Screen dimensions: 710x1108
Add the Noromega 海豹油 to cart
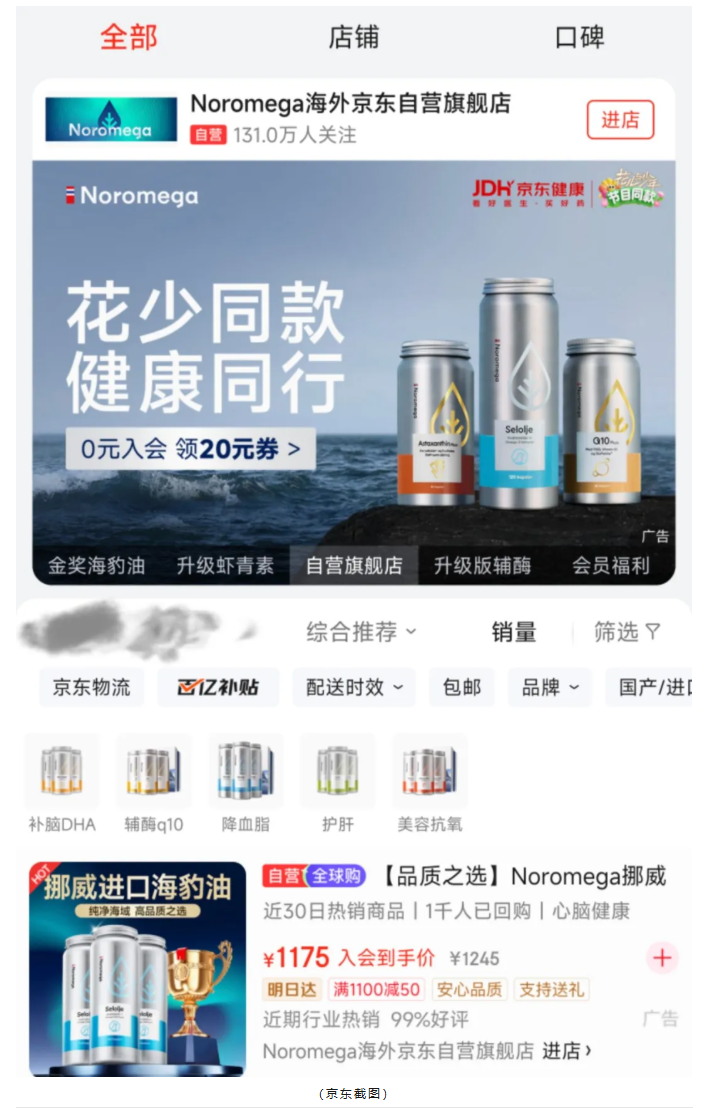click(x=661, y=958)
